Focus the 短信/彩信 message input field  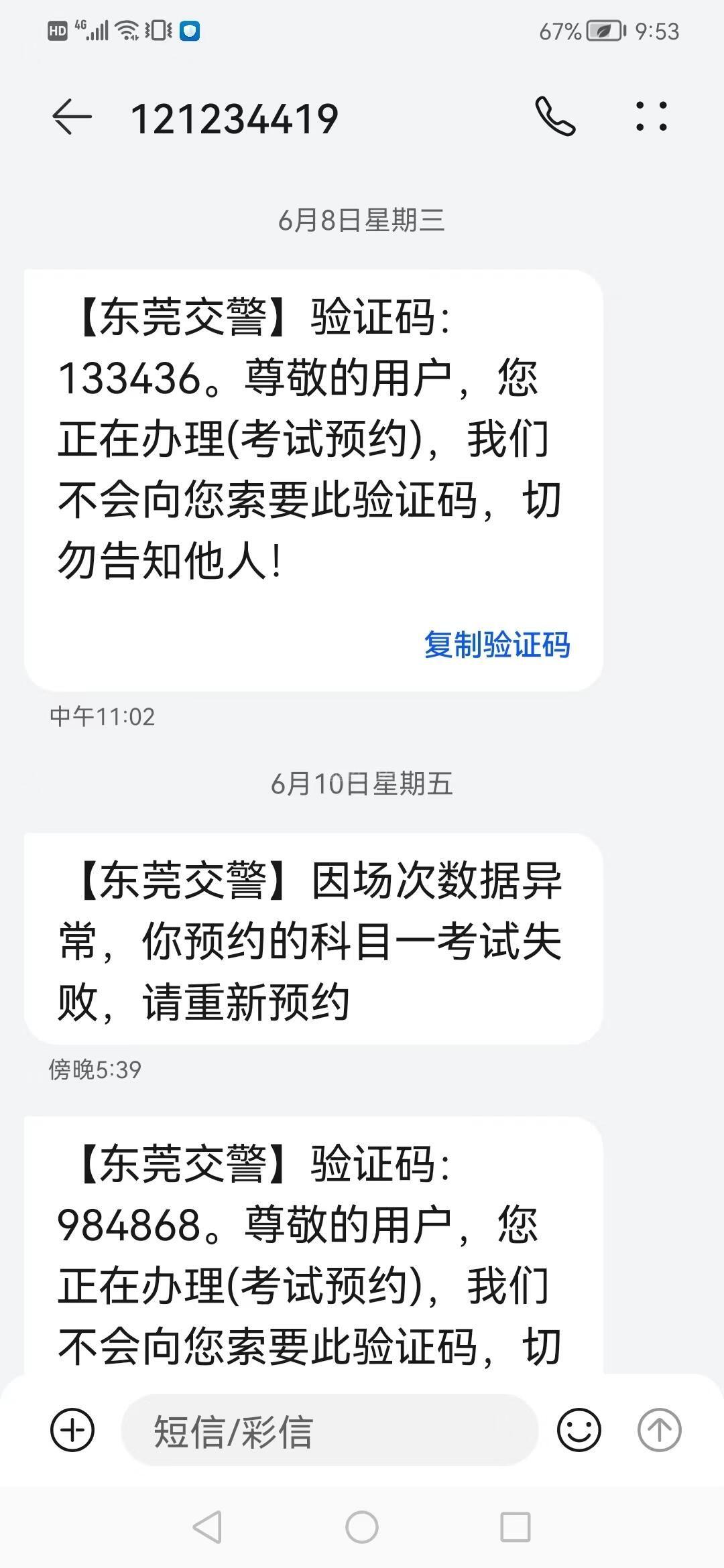[330, 1430]
